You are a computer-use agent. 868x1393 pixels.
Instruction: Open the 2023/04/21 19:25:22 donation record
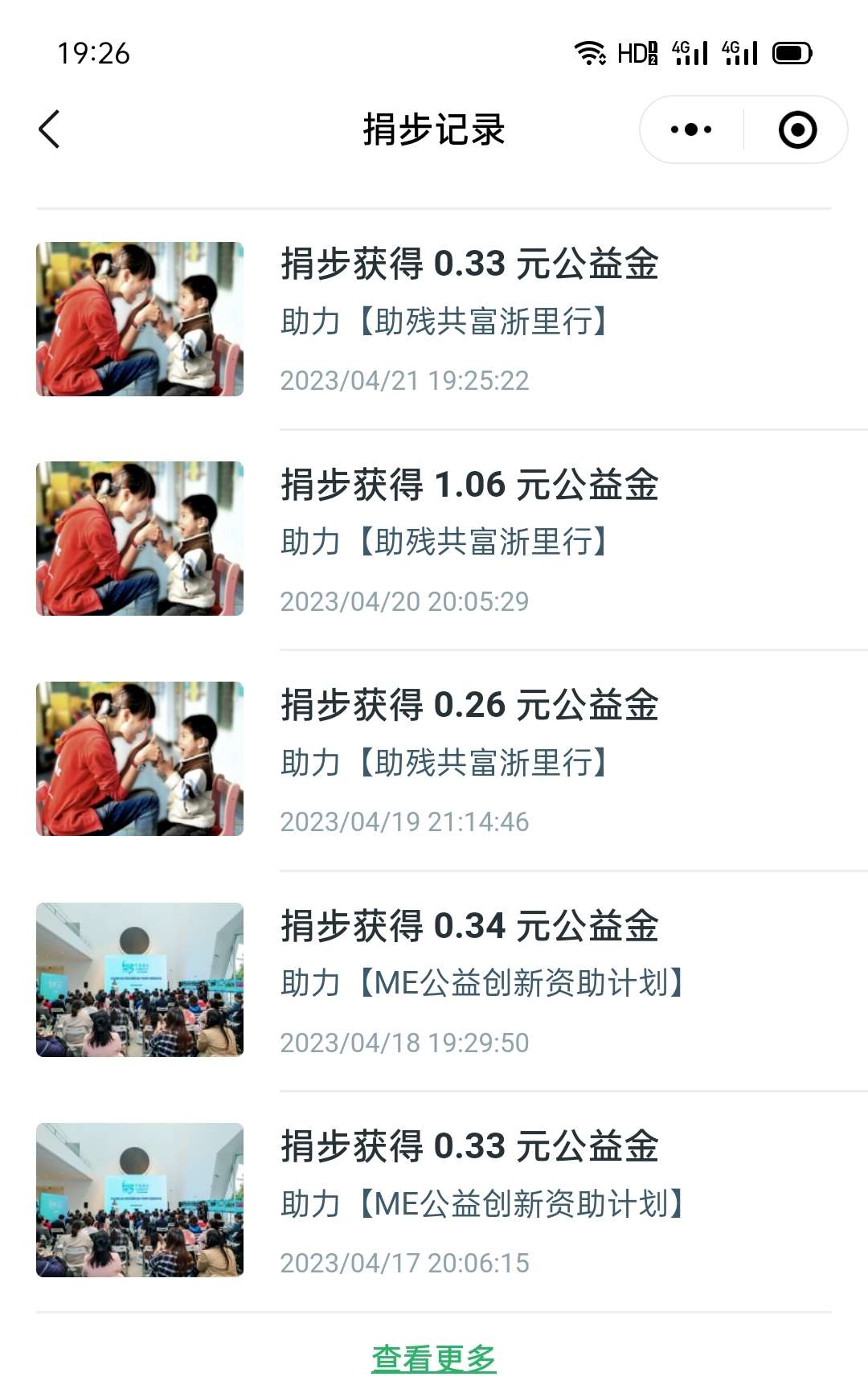pos(434,319)
